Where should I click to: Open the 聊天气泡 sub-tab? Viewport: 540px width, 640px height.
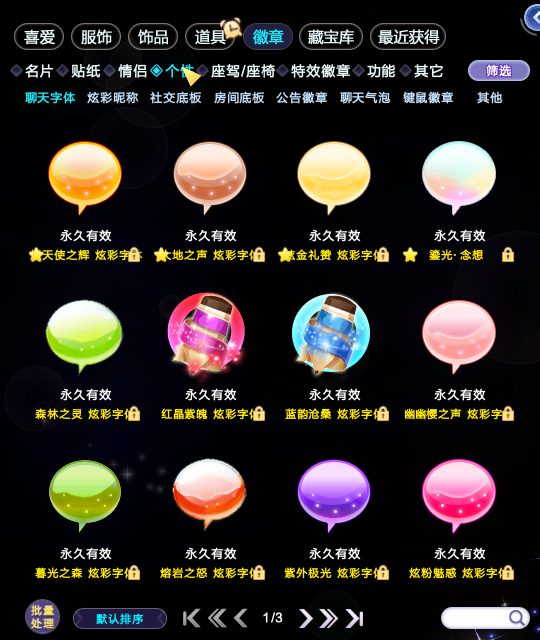click(x=365, y=98)
